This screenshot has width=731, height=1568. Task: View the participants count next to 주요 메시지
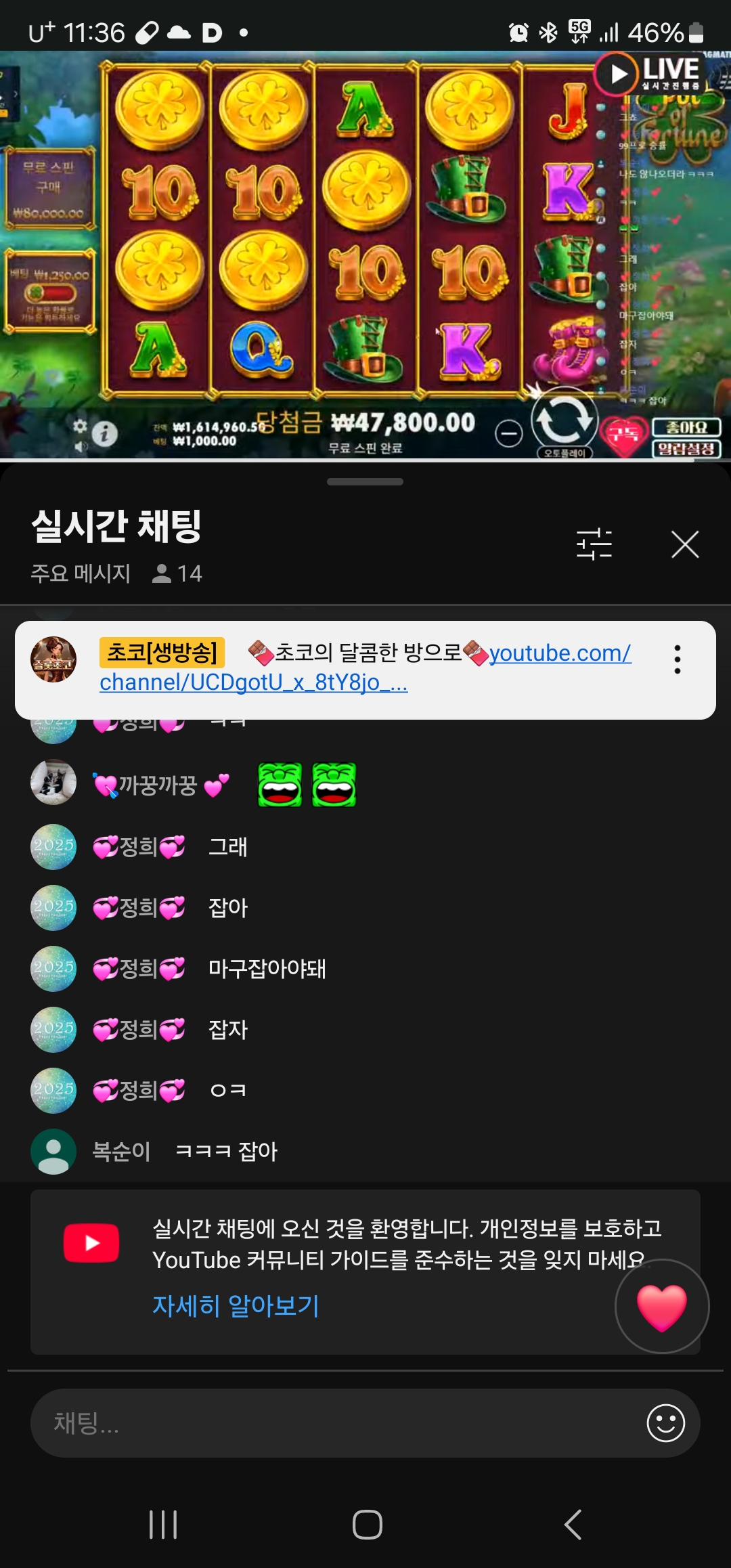tap(177, 573)
